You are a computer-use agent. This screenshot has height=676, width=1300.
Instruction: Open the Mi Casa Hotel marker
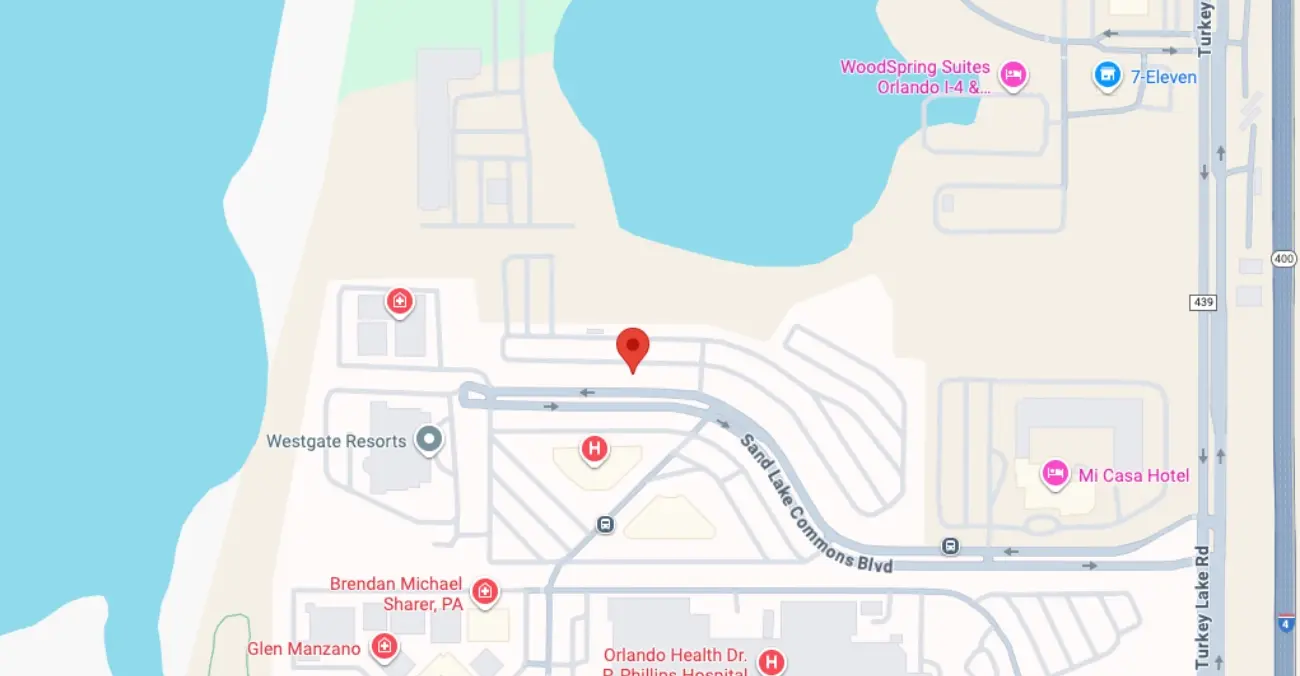(x=1054, y=474)
